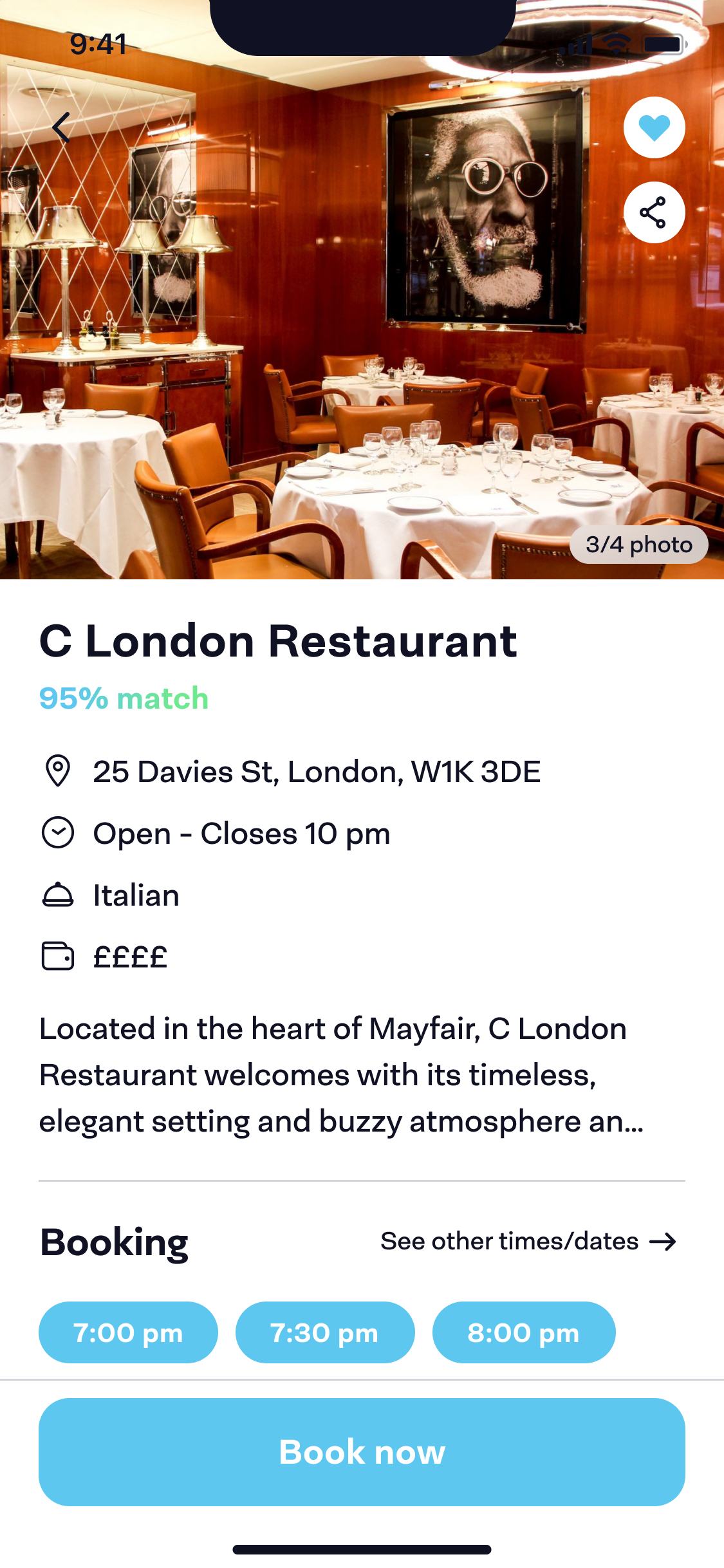
Task: Share this restaurant
Action: (x=654, y=212)
